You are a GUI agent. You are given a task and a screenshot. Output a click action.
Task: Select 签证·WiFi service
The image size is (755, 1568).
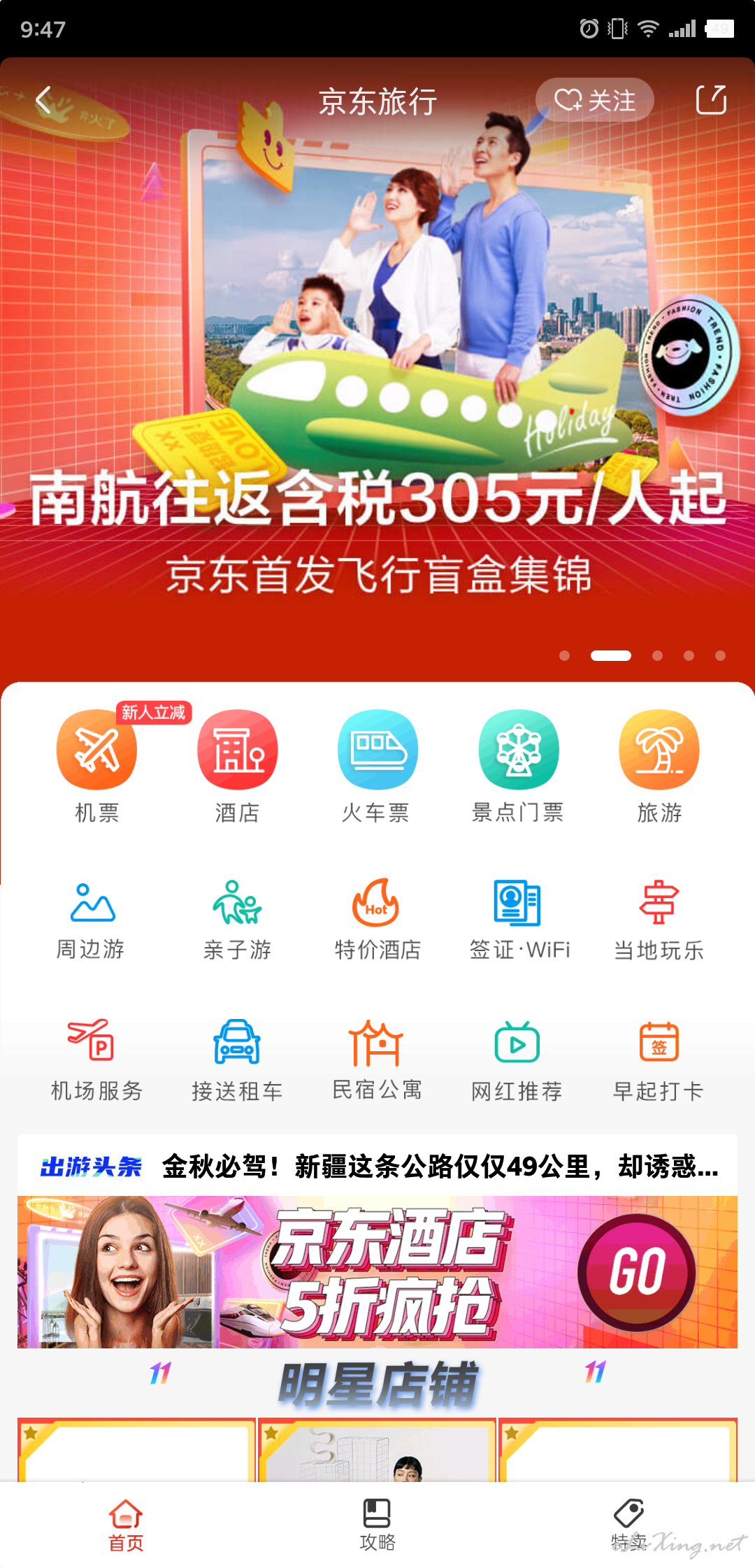[x=519, y=920]
